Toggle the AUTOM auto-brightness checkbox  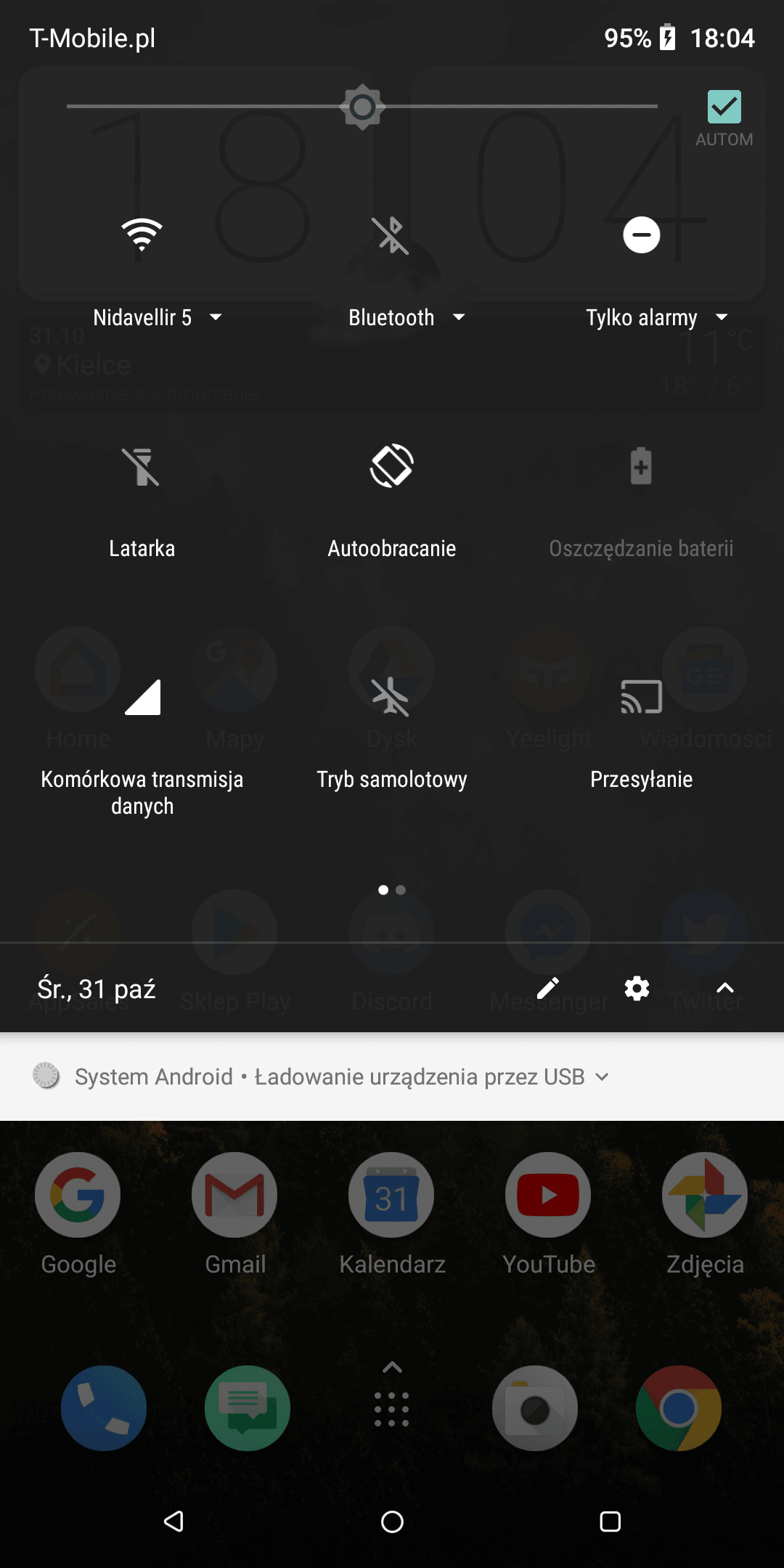pos(724,107)
